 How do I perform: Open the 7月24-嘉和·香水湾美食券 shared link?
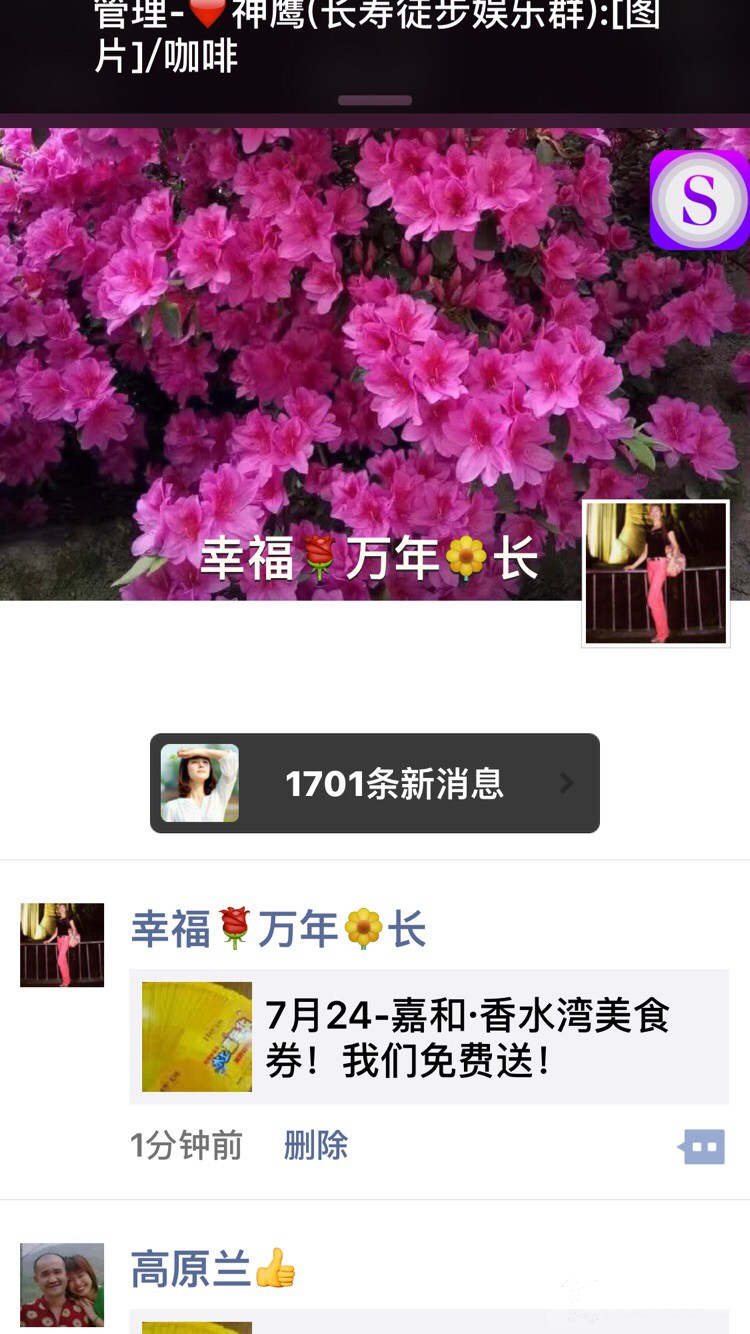[430, 1037]
